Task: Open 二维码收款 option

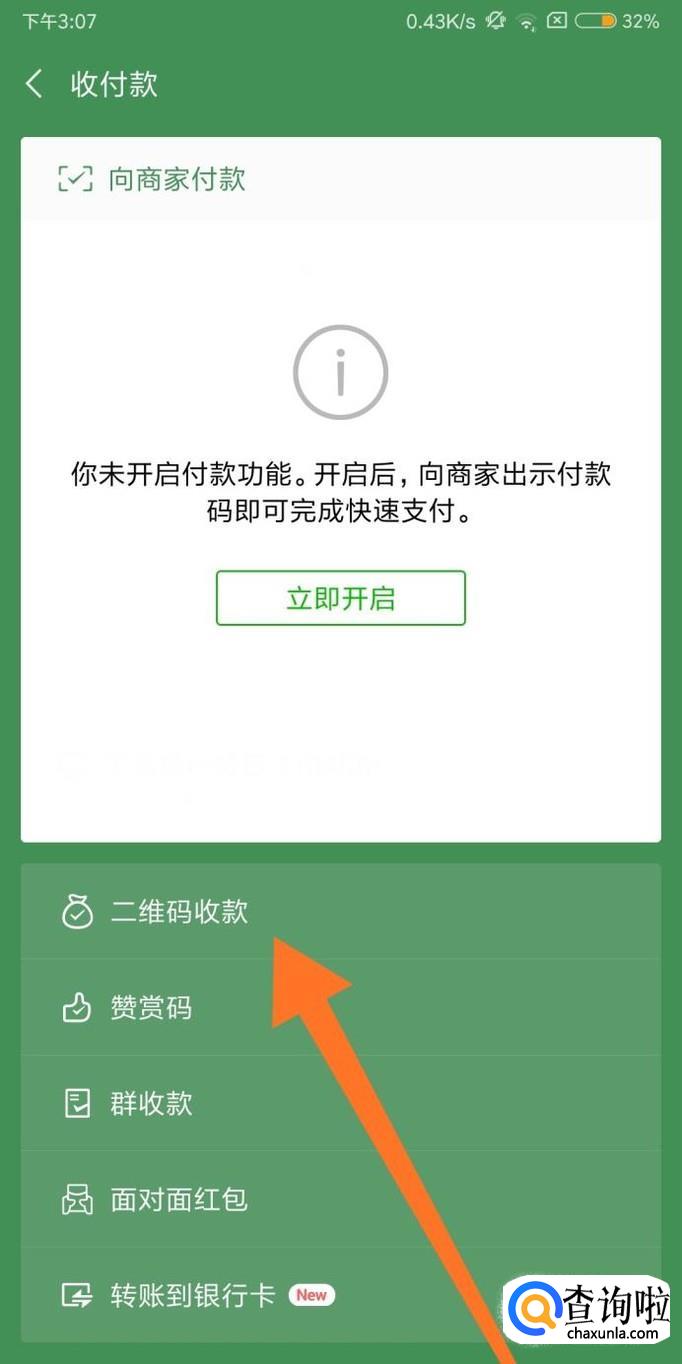Action: click(x=180, y=912)
